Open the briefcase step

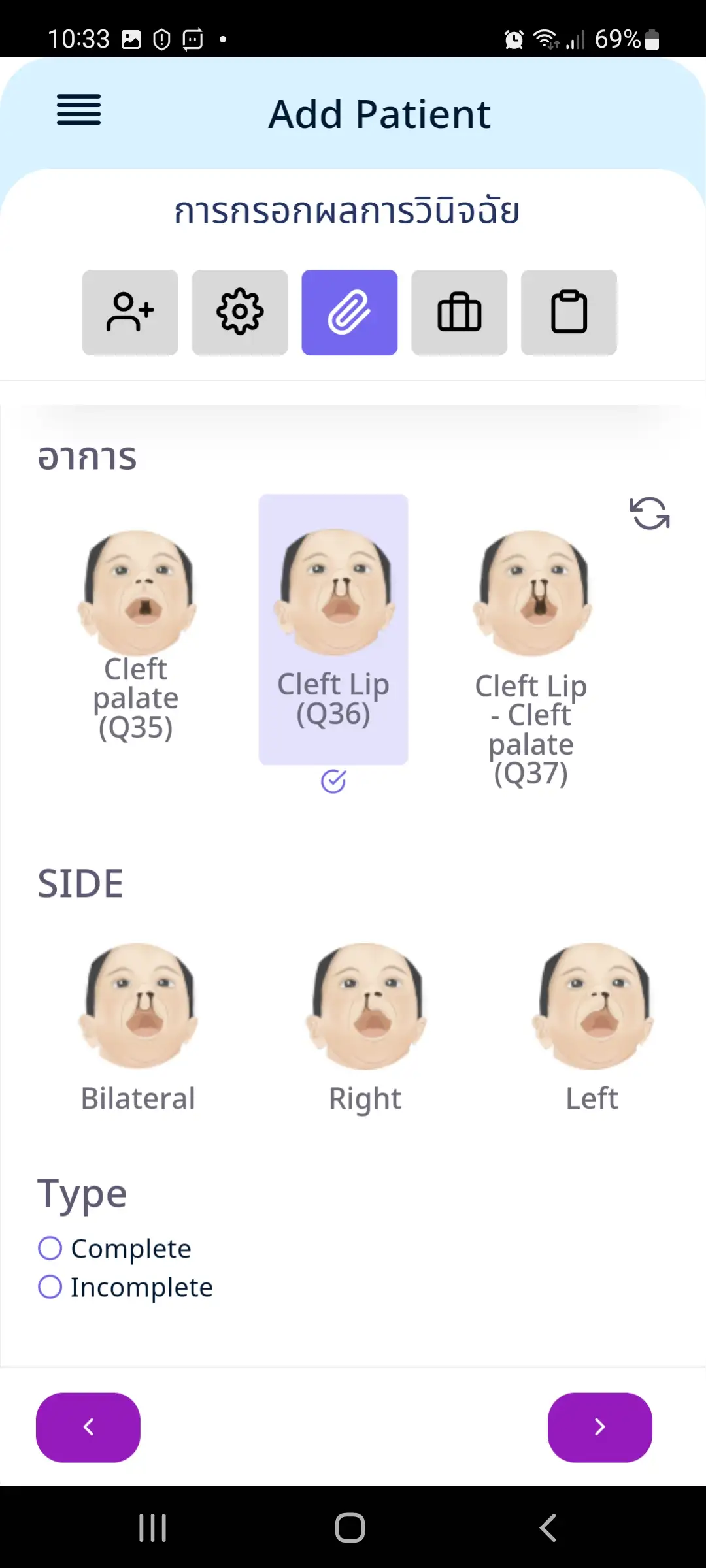pyautogui.click(x=459, y=312)
